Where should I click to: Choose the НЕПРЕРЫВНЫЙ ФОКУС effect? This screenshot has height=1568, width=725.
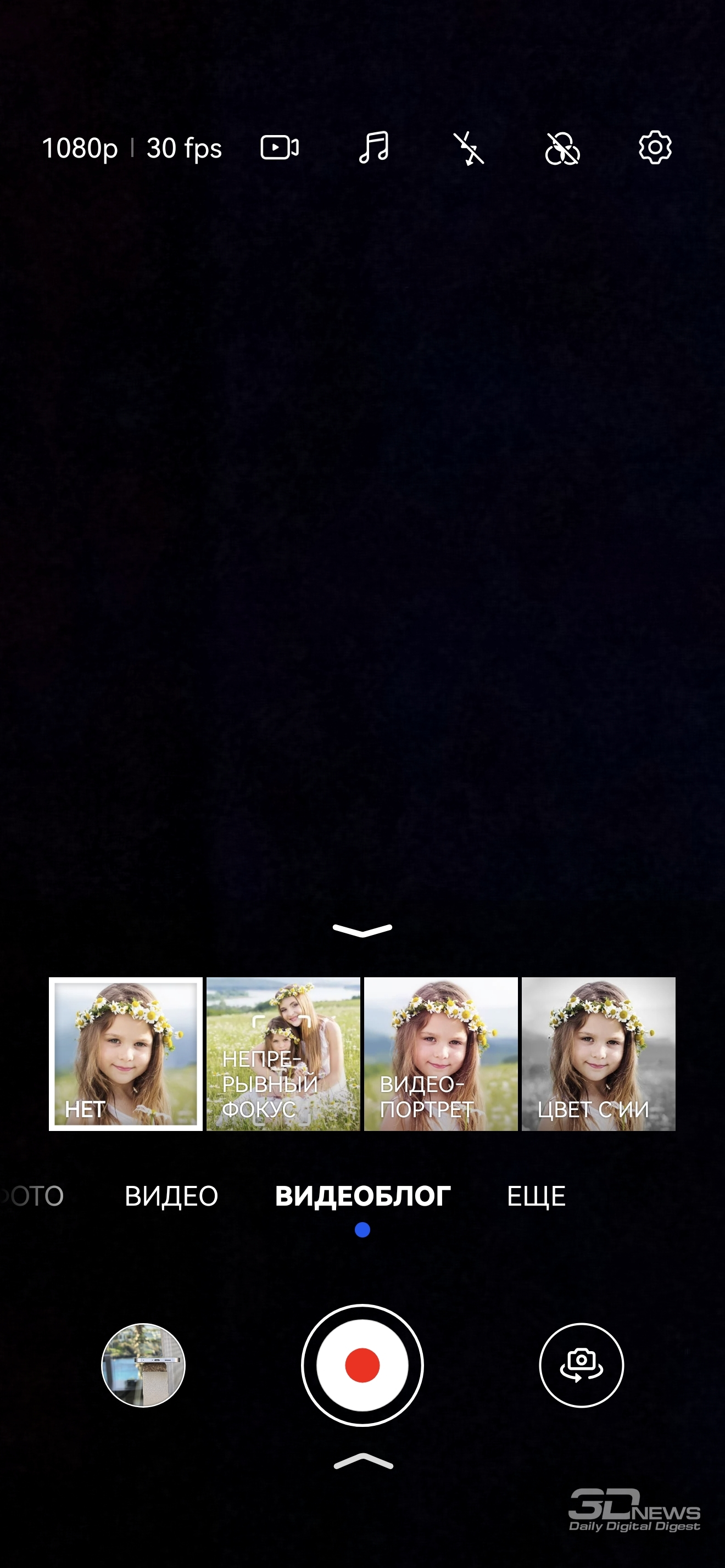[x=283, y=1054]
